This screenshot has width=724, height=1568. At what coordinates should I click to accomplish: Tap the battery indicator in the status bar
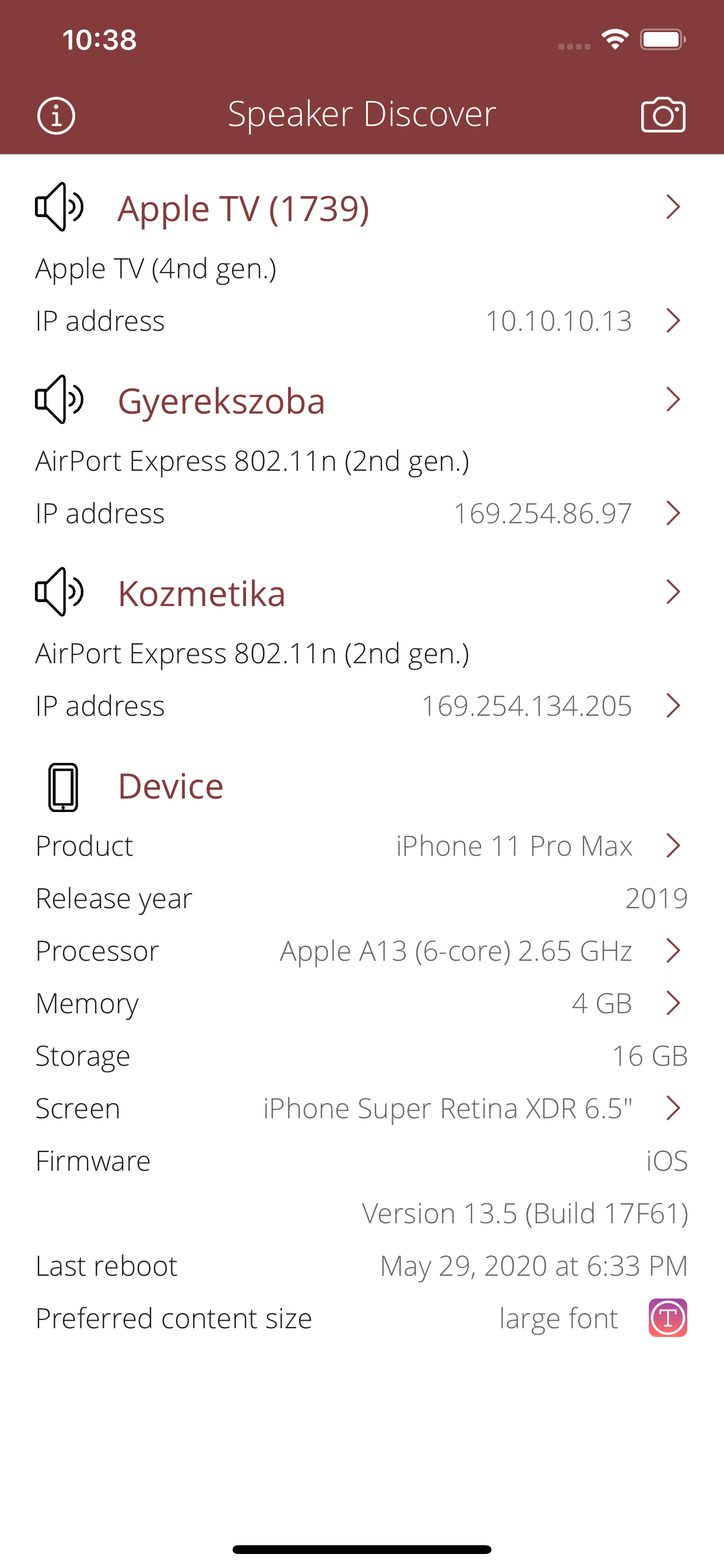point(661,39)
